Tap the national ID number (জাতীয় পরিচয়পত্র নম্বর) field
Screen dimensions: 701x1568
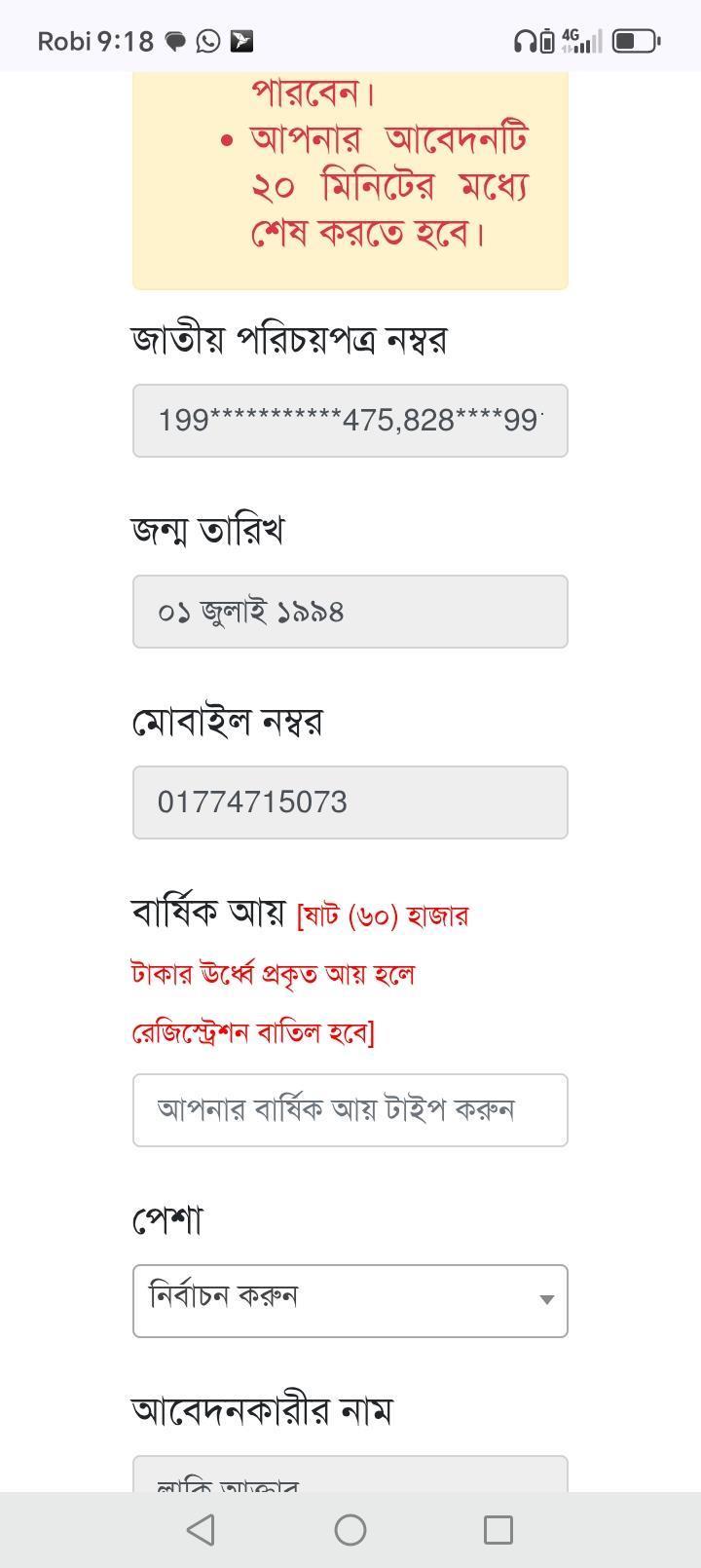pyautogui.click(x=350, y=421)
